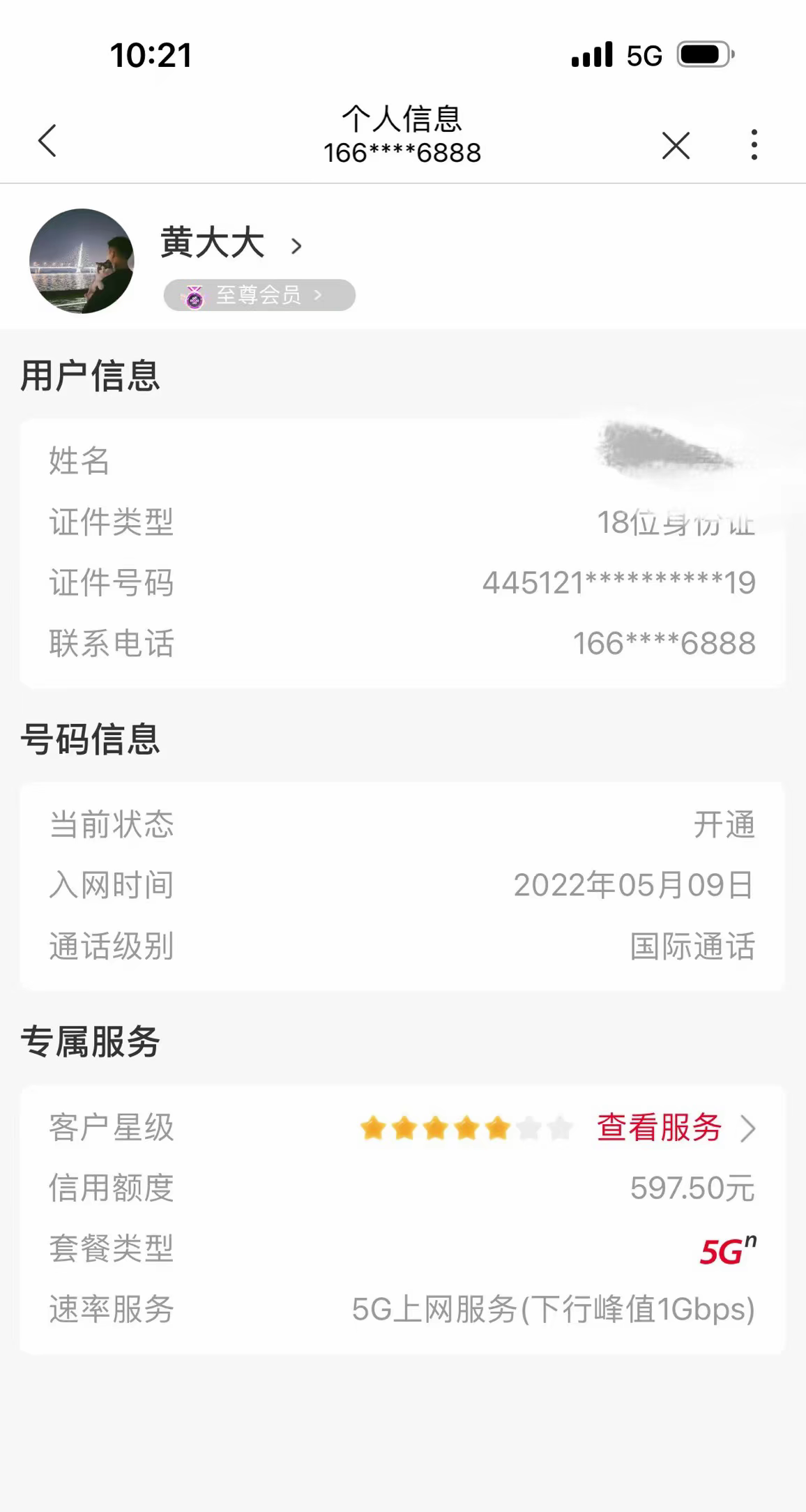Tap the 个人信息 title in the header

pyautogui.click(x=403, y=118)
